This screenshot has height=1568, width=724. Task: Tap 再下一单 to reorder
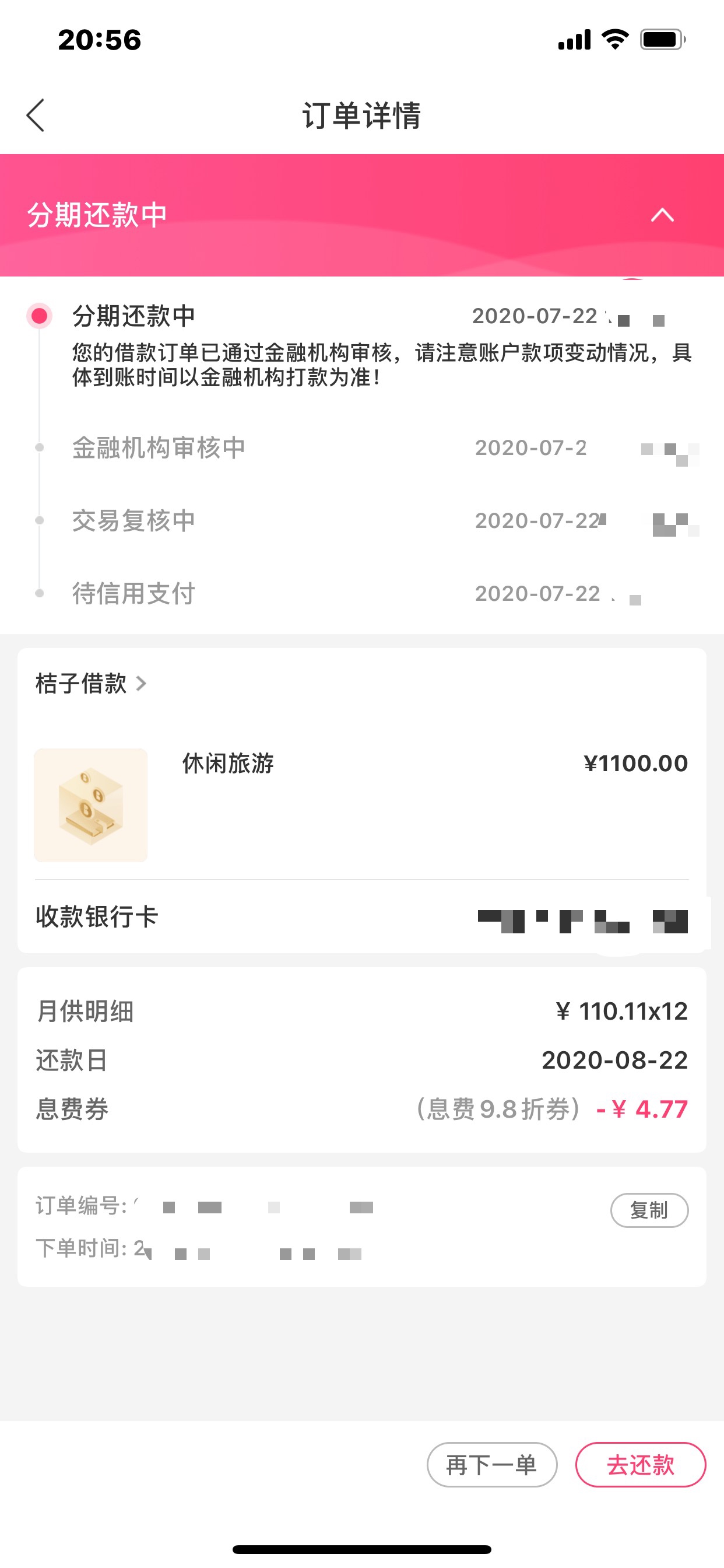491,1465
